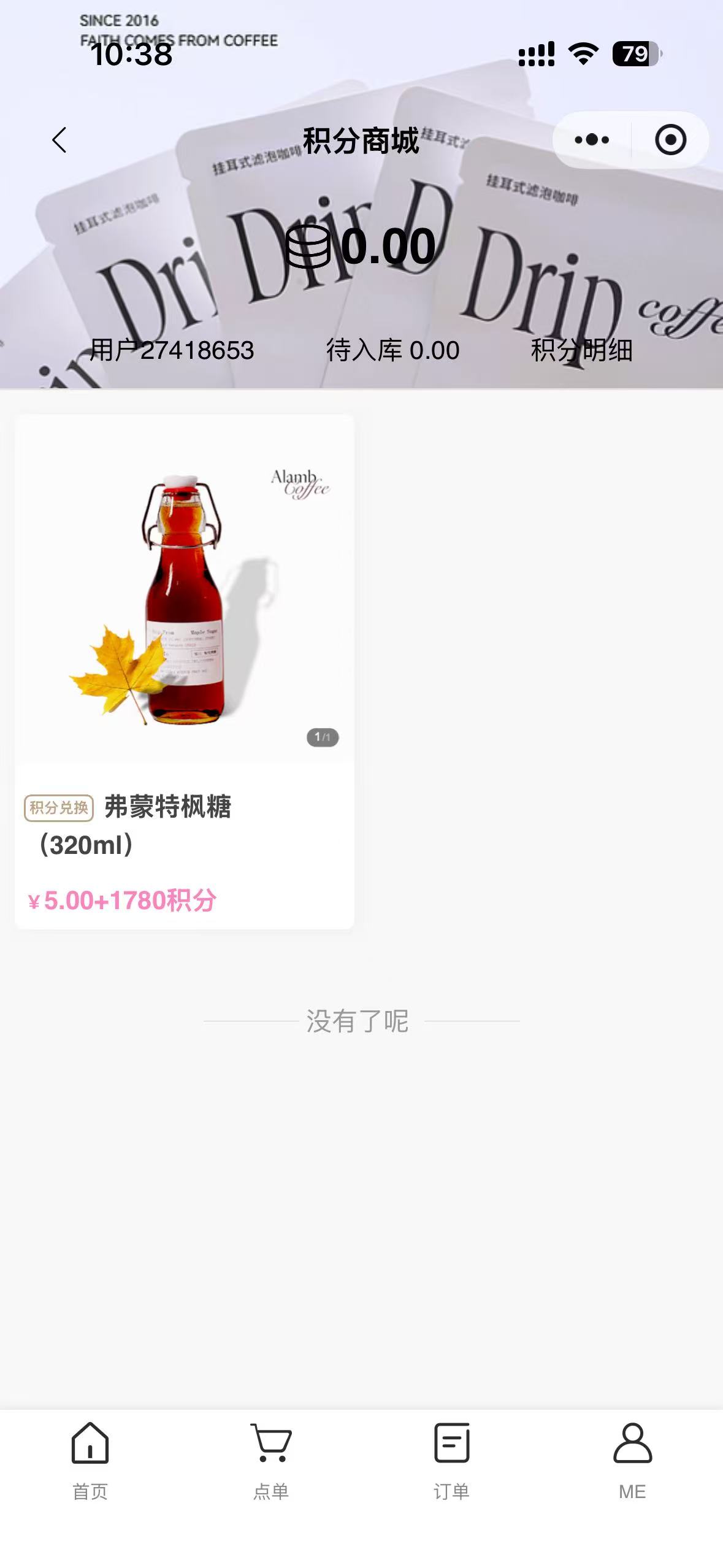View 积分明细 points details
This screenshot has width=723, height=1568.
[x=581, y=351]
